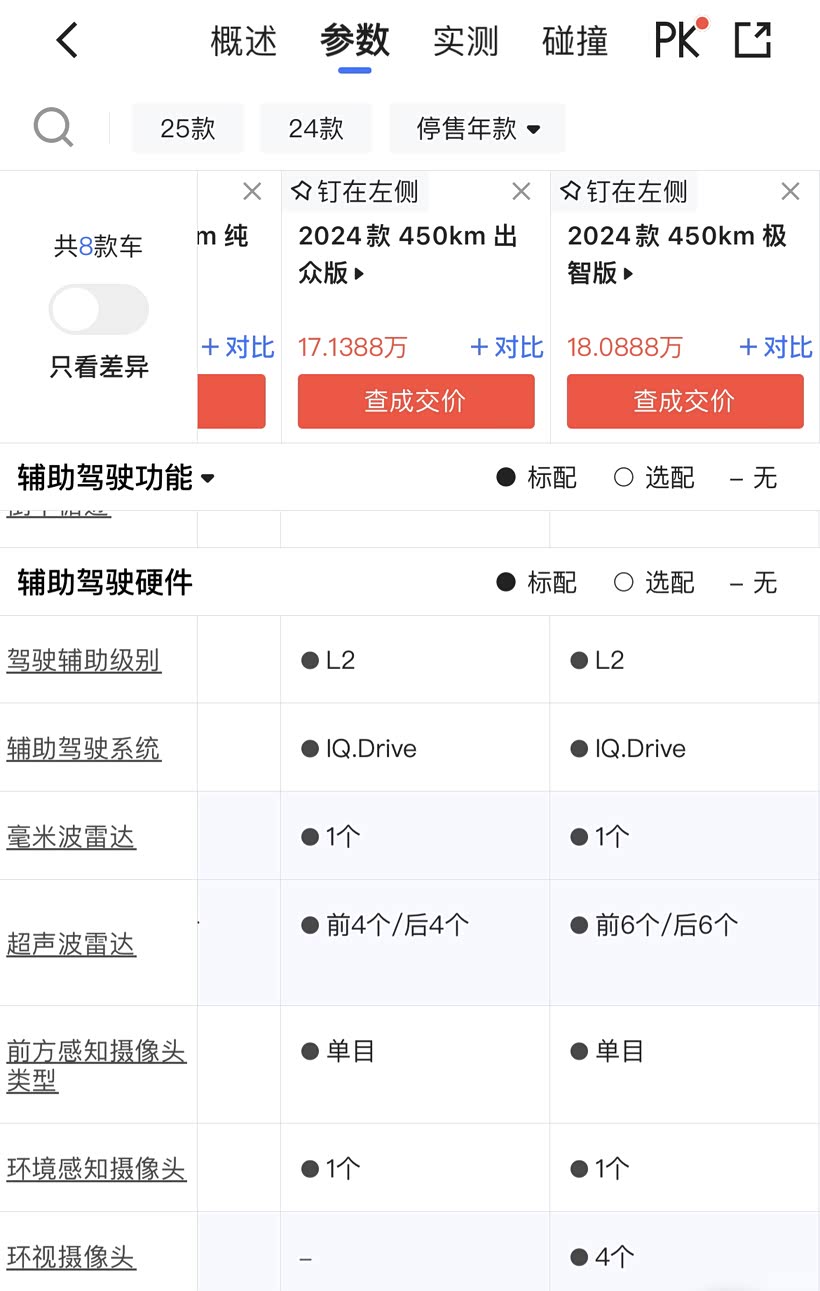Open the 毫米波雷达 term explanation
The width and height of the screenshot is (820, 1291).
pyautogui.click(x=71, y=837)
